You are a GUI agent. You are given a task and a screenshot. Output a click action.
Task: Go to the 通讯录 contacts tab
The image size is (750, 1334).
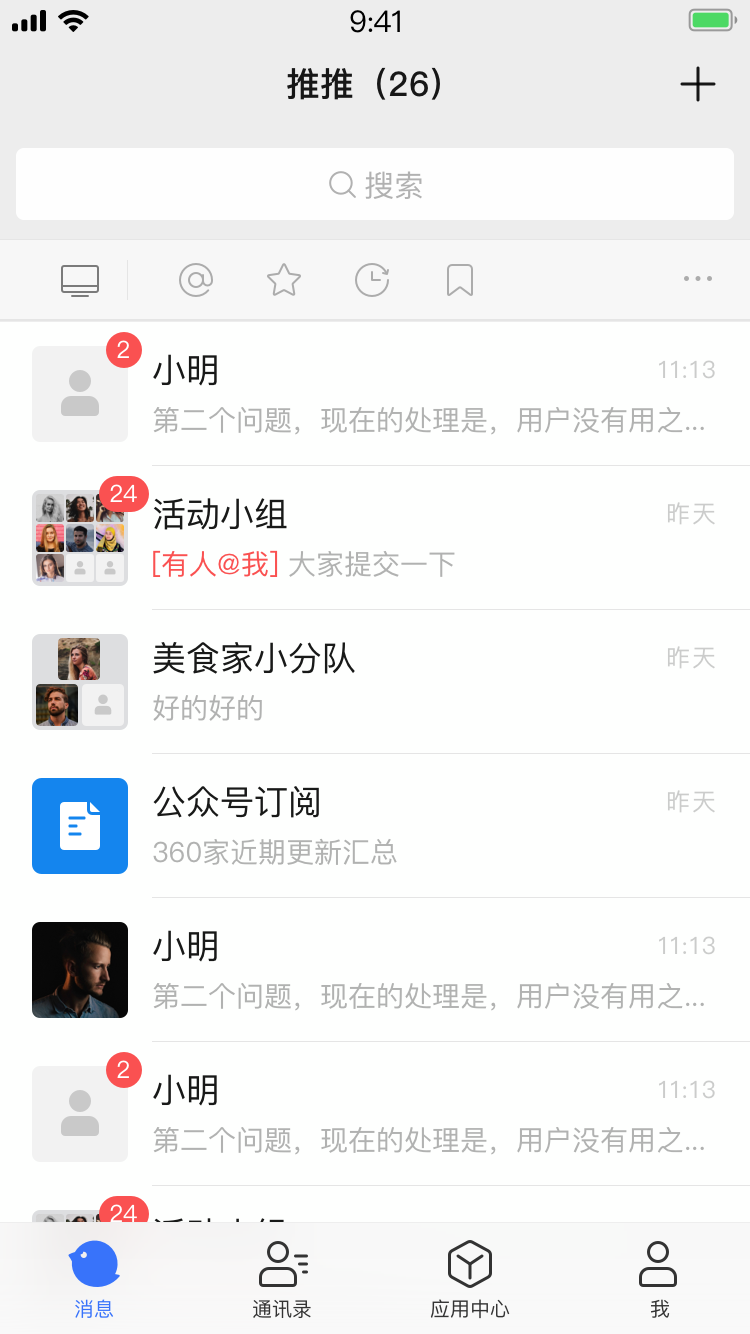pyautogui.click(x=282, y=1278)
